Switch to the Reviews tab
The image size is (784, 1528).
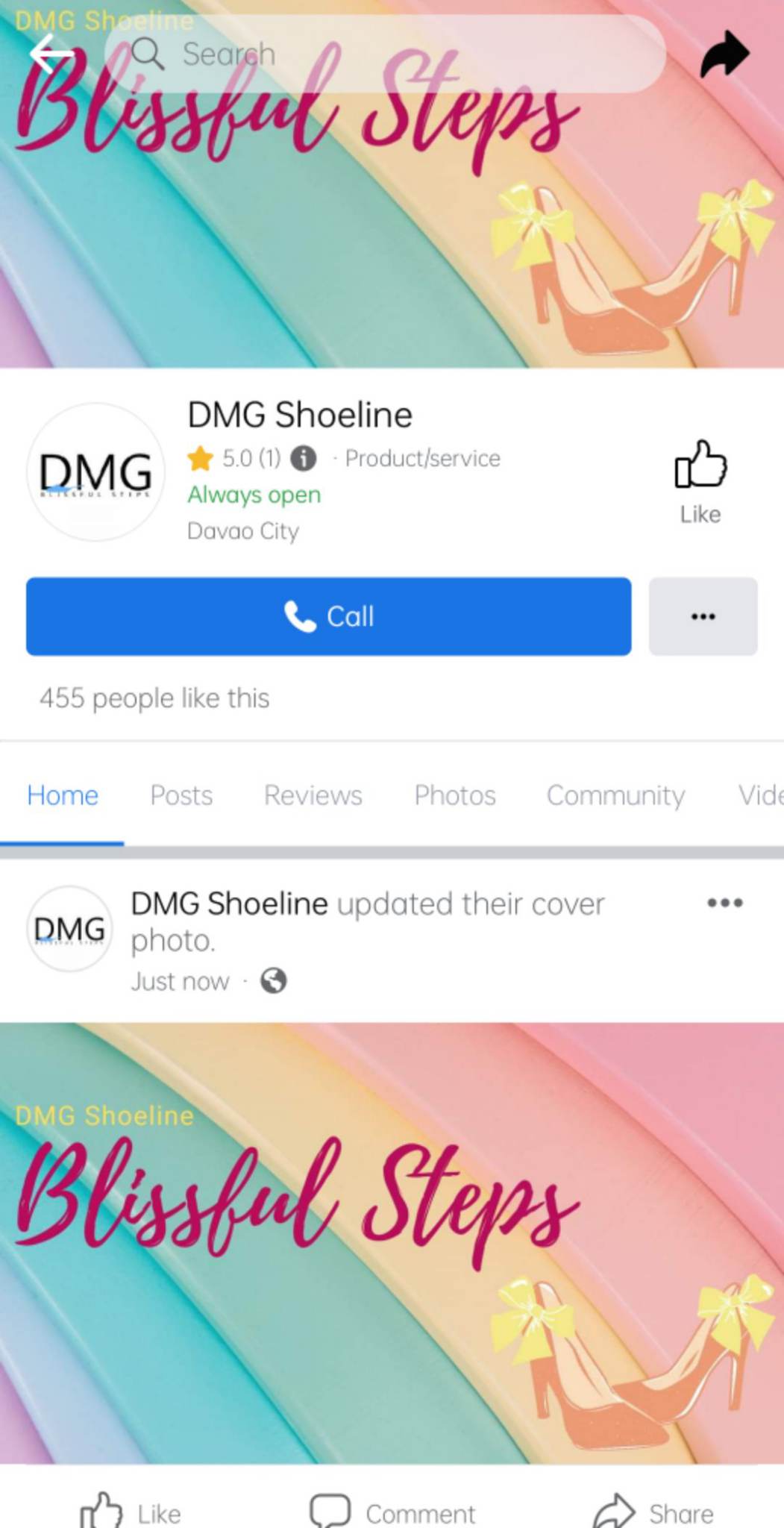[313, 795]
